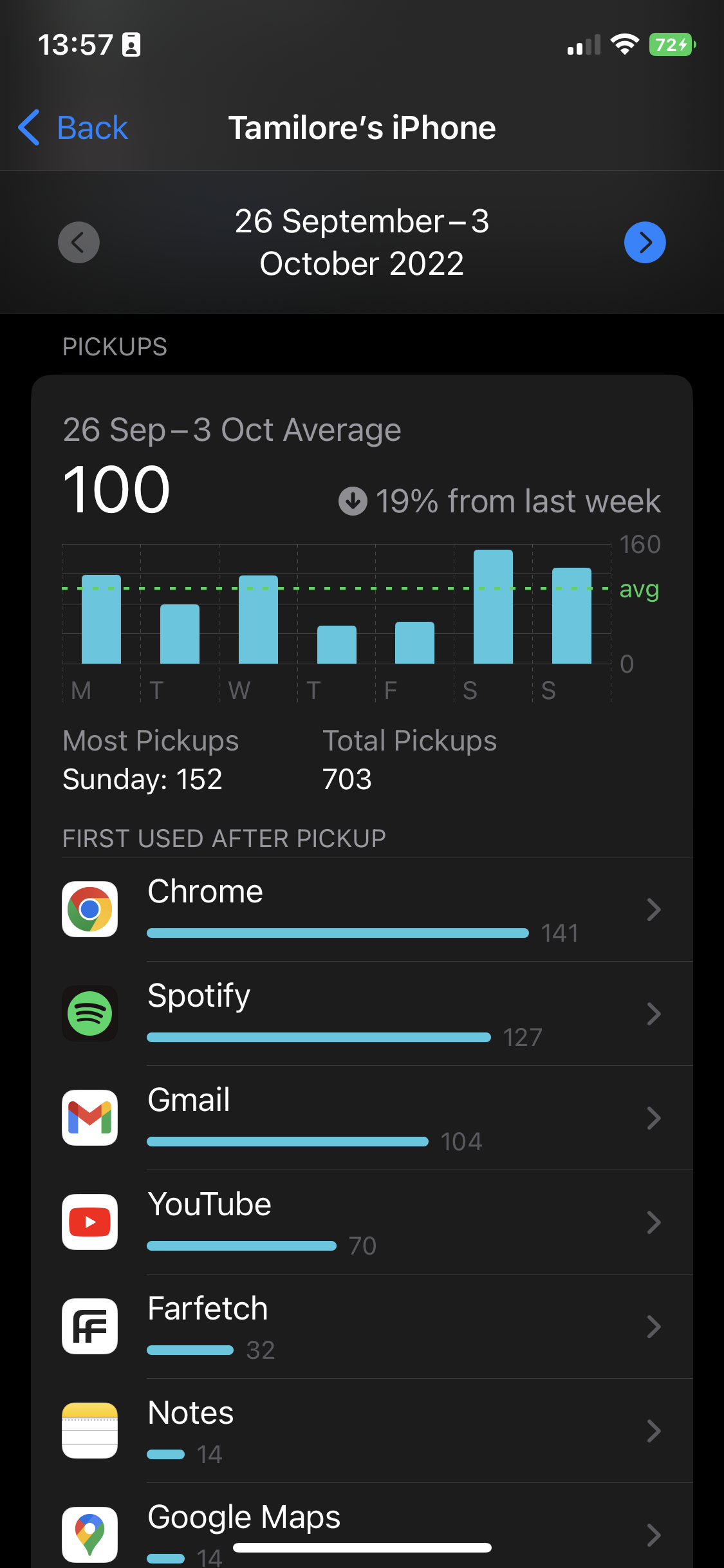
Task: Open Spotify pickup details
Action: [x=362, y=1014]
